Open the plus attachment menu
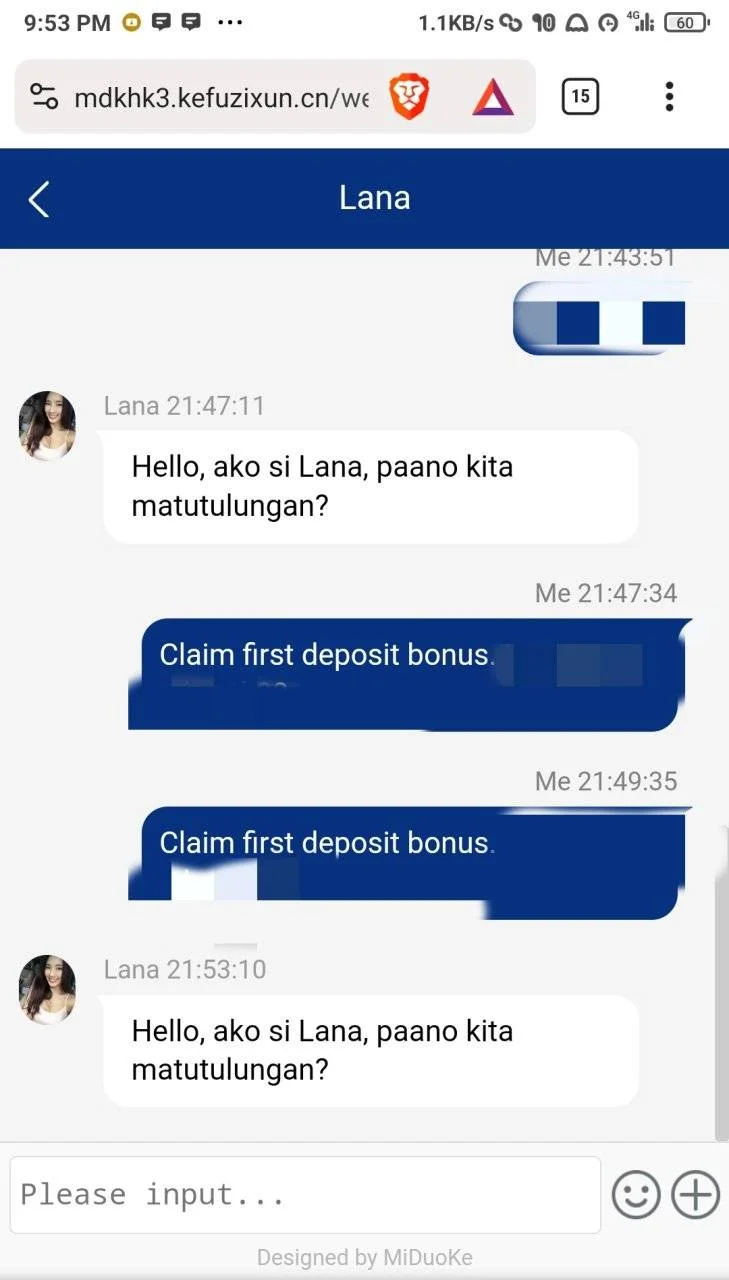 696,1194
